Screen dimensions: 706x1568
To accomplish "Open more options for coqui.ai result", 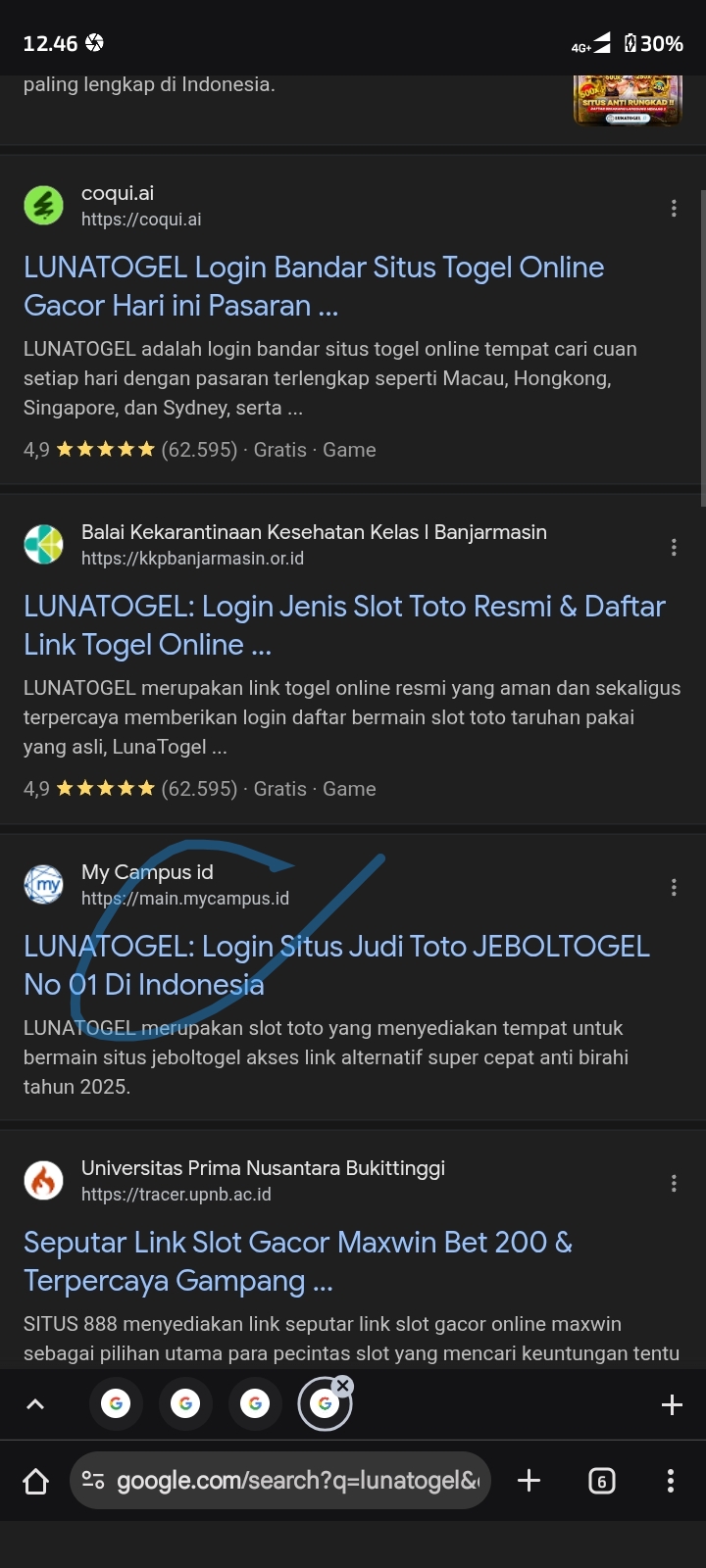I will 674,208.
